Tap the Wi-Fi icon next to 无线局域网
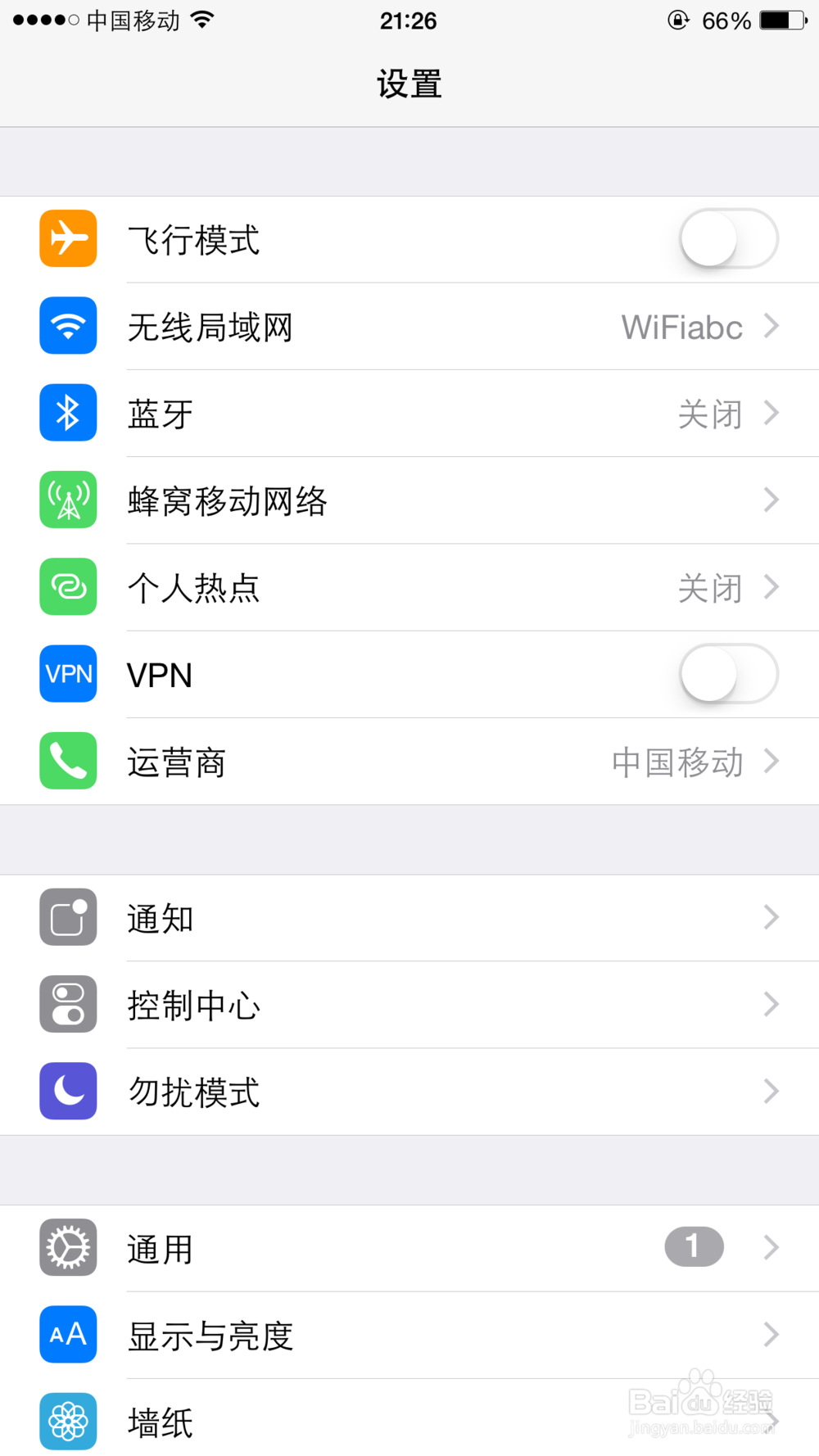Image resolution: width=819 pixels, height=1456 pixels. coord(68,325)
